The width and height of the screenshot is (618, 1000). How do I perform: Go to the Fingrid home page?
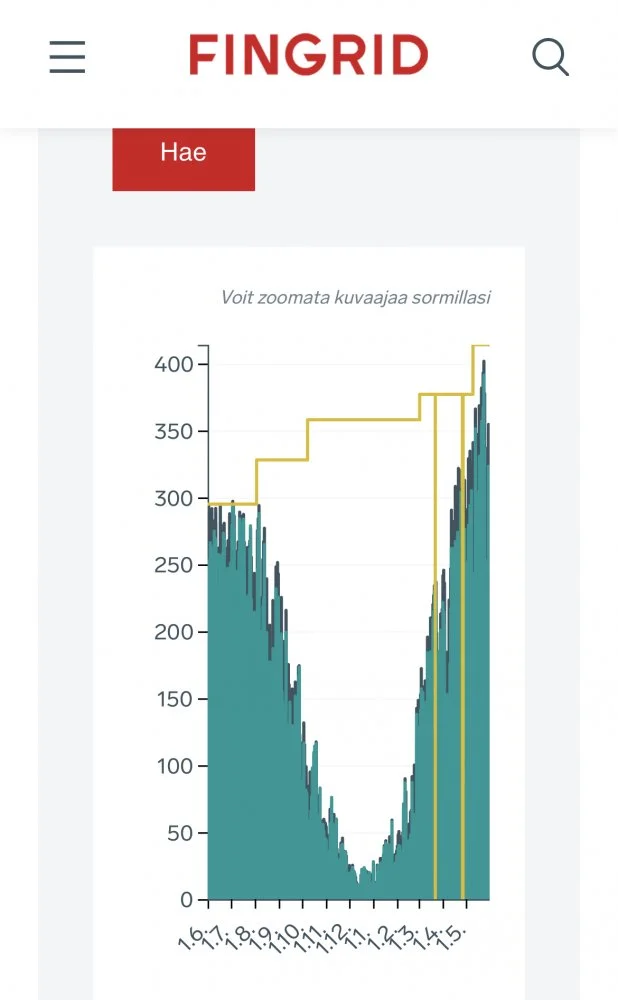click(308, 56)
